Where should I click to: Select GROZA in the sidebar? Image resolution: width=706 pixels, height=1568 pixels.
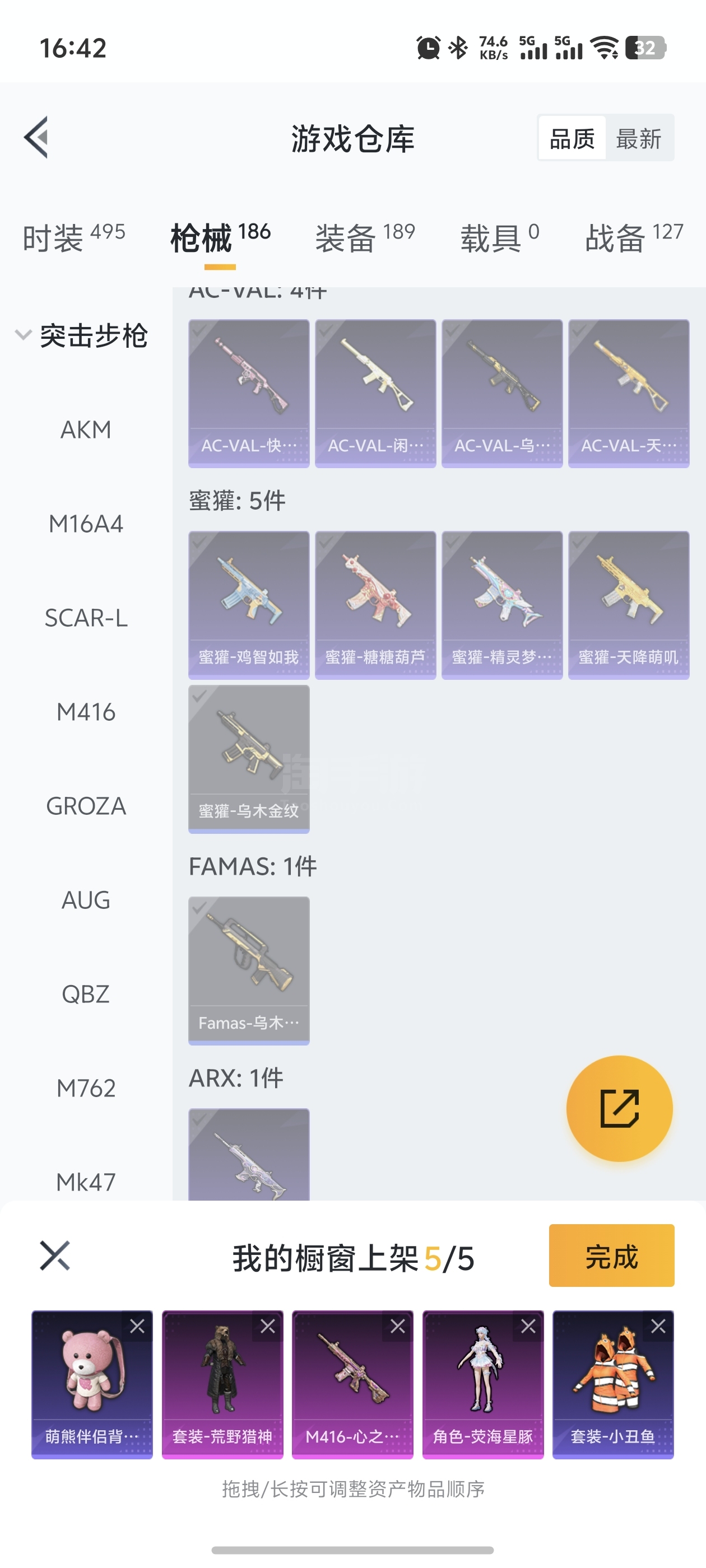86,806
